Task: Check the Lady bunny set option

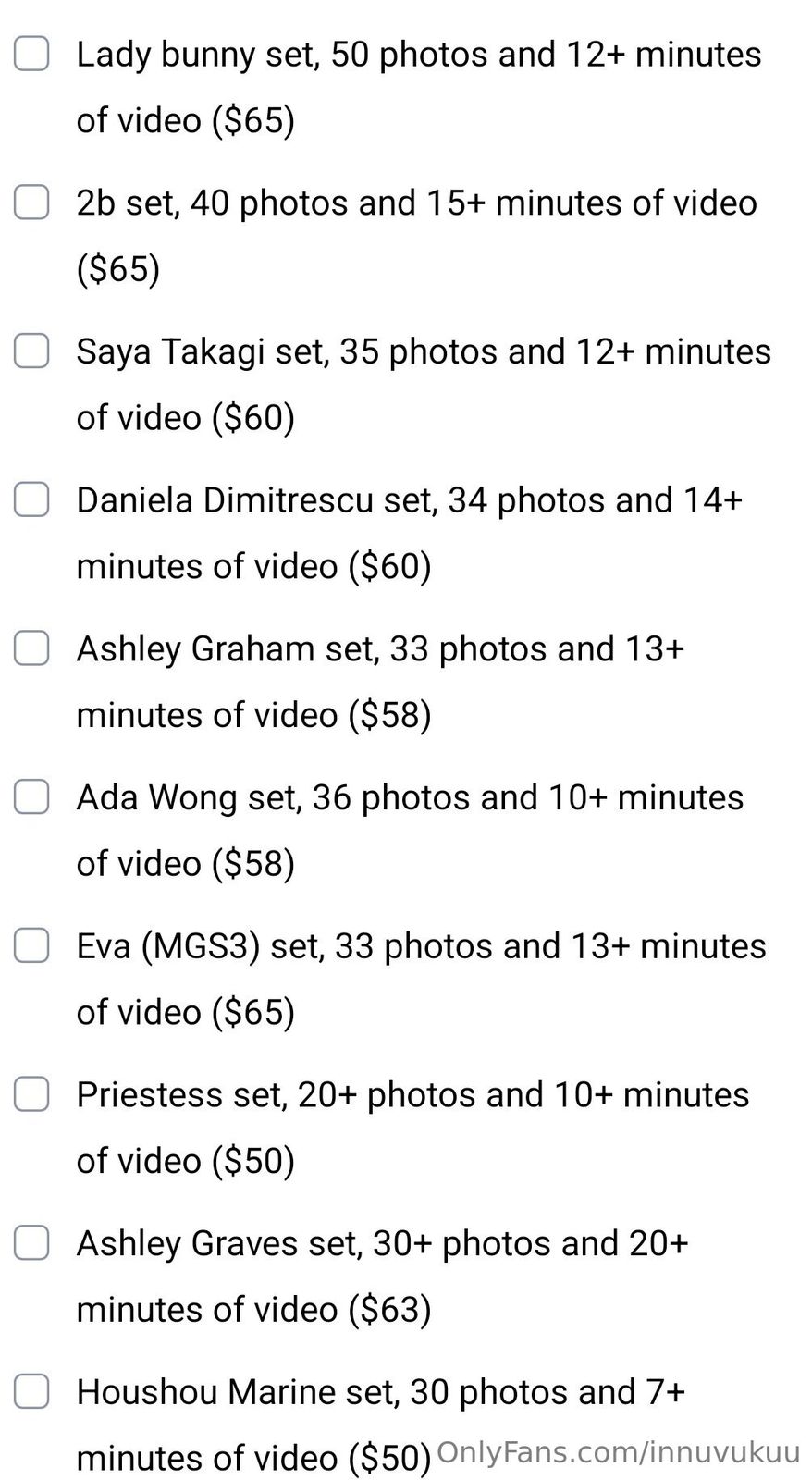Action: 31,54
